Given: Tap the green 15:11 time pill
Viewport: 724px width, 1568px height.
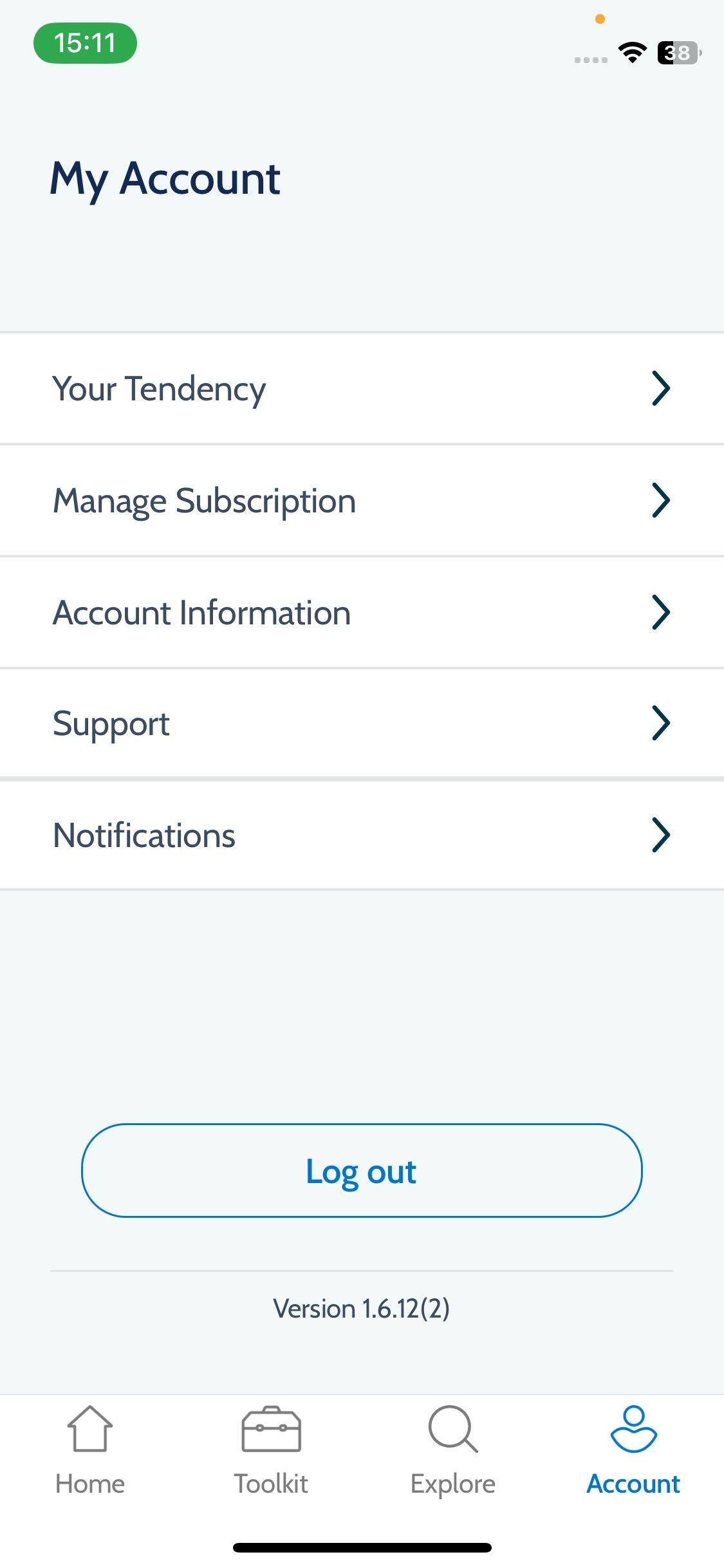Looking at the screenshot, I should click(x=85, y=42).
